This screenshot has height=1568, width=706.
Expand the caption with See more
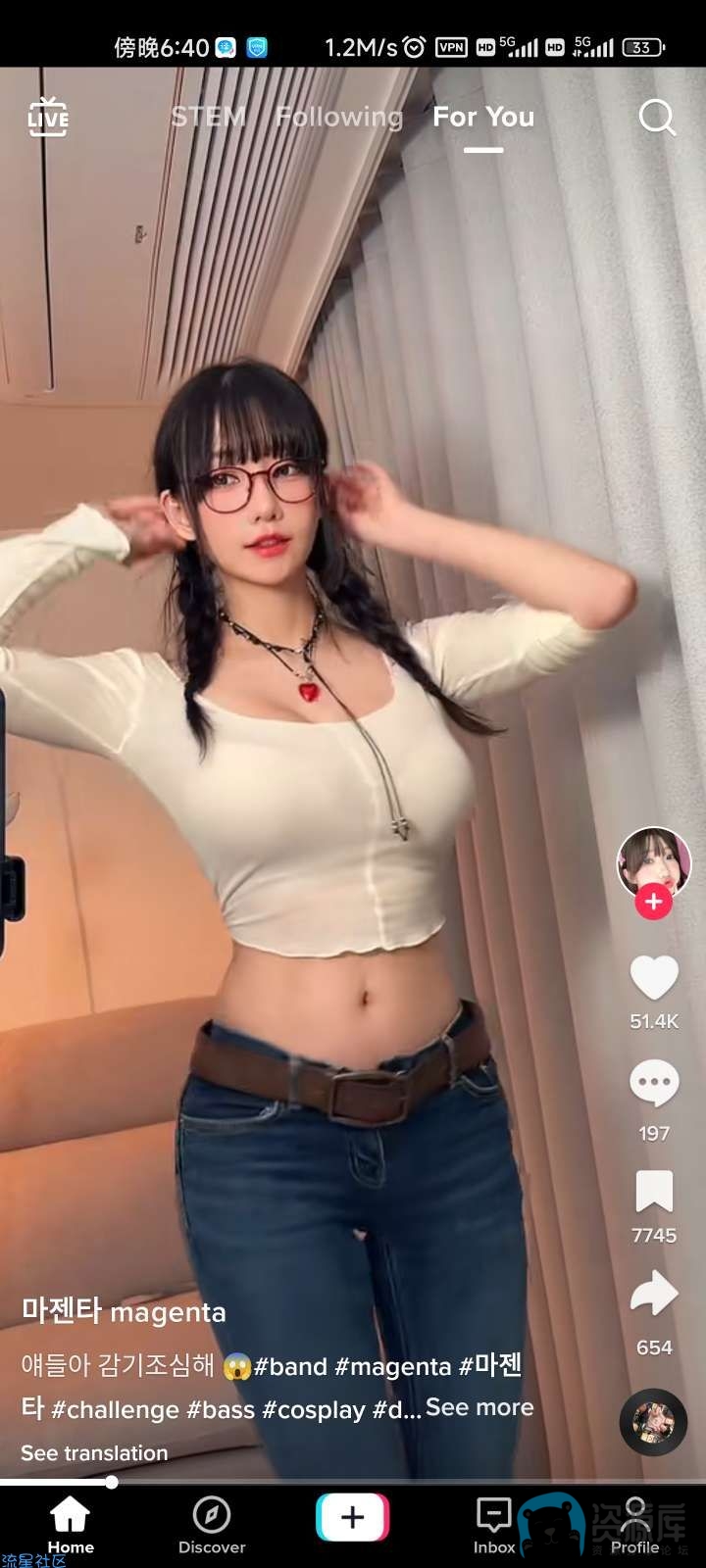[x=479, y=1407]
